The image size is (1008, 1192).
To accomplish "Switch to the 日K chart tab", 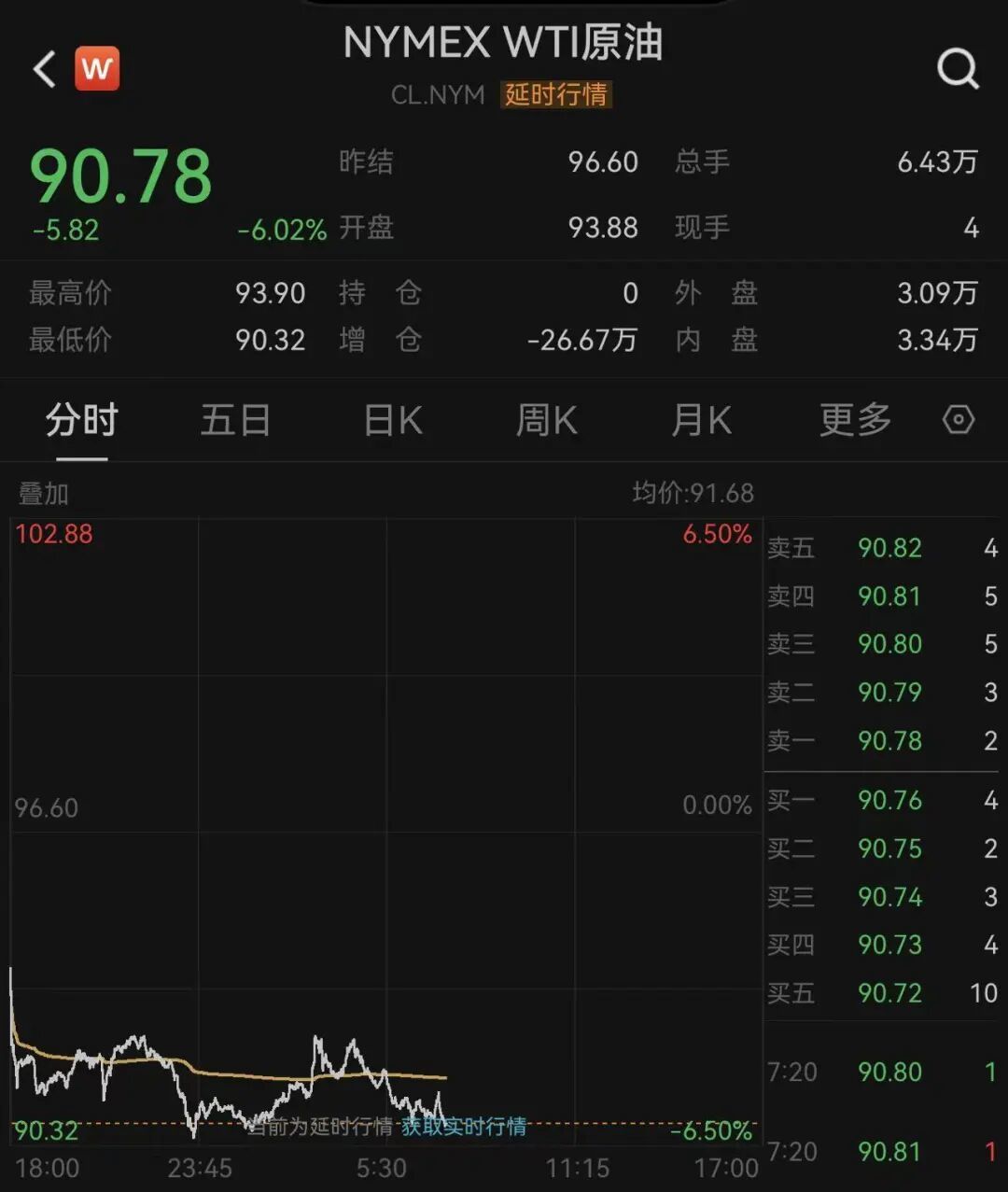I will 393,420.
